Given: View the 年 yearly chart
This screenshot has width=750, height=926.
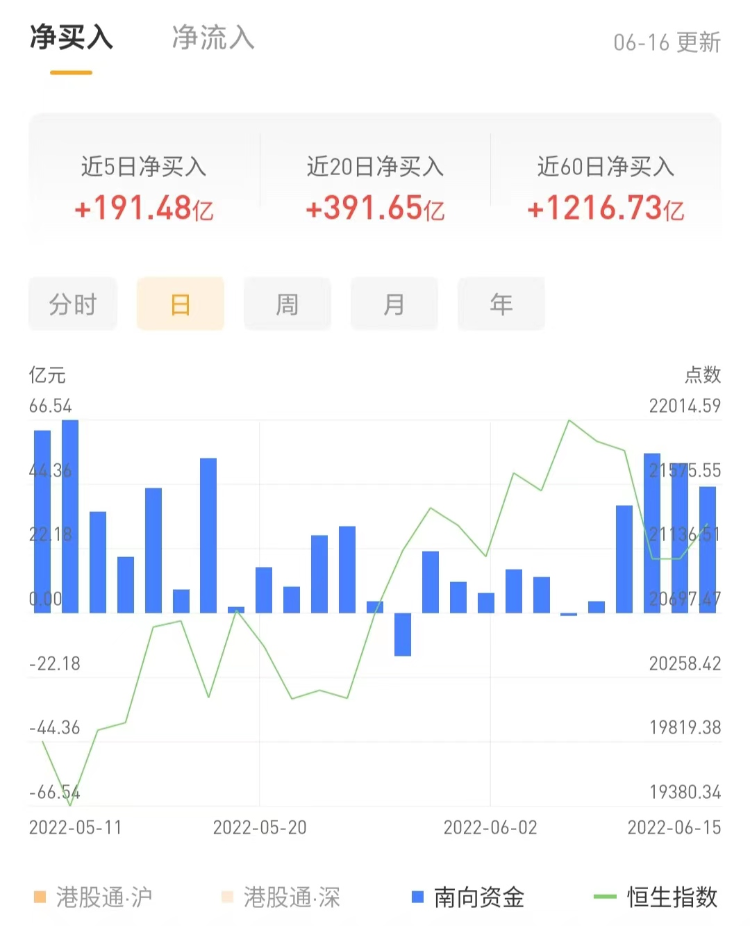Looking at the screenshot, I should click(x=501, y=304).
